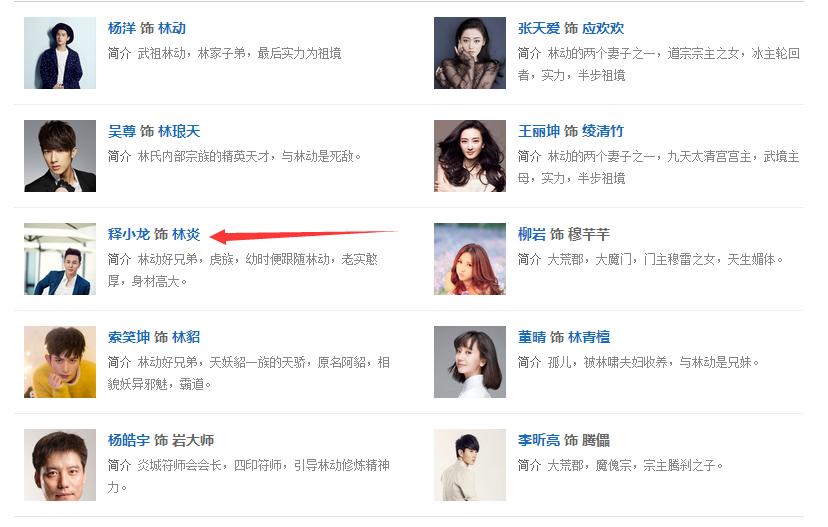Open character link 应欢欢
The height and width of the screenshot is (527, 828).
pyautogui.click(x=603, y=29)
